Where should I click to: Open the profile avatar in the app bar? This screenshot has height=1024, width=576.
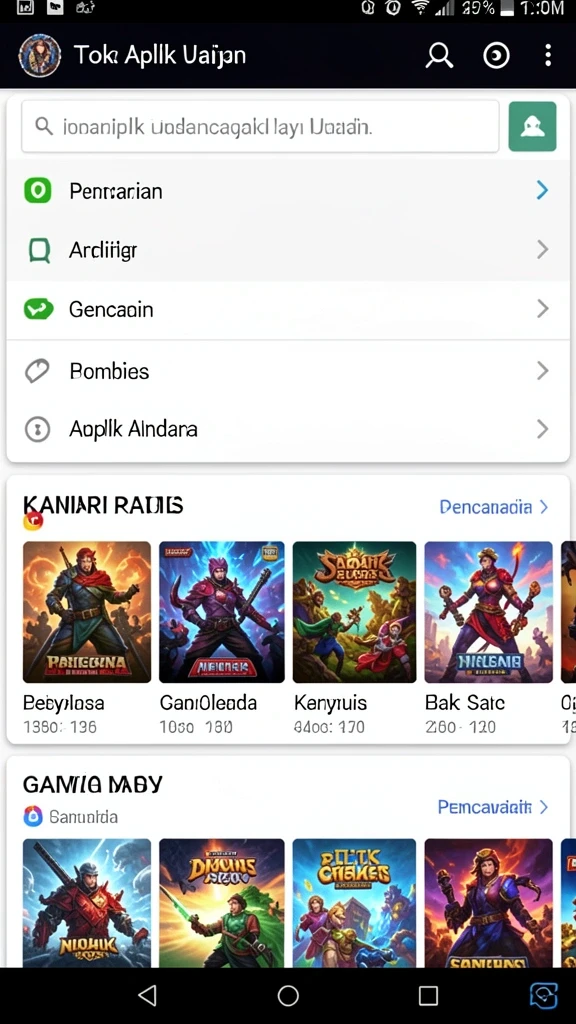click(x=40, y=56)
